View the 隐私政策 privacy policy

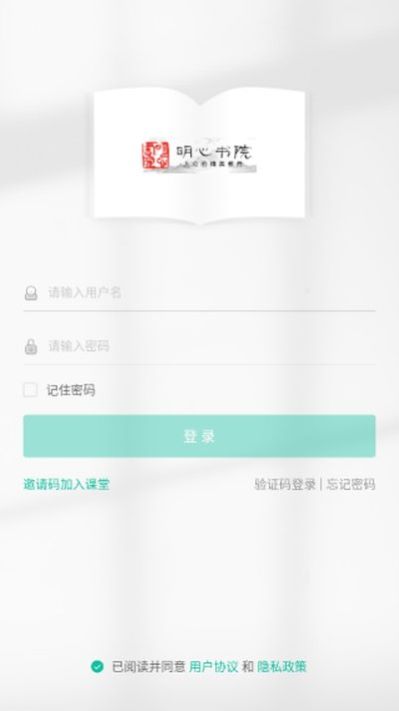click(282, 667)
